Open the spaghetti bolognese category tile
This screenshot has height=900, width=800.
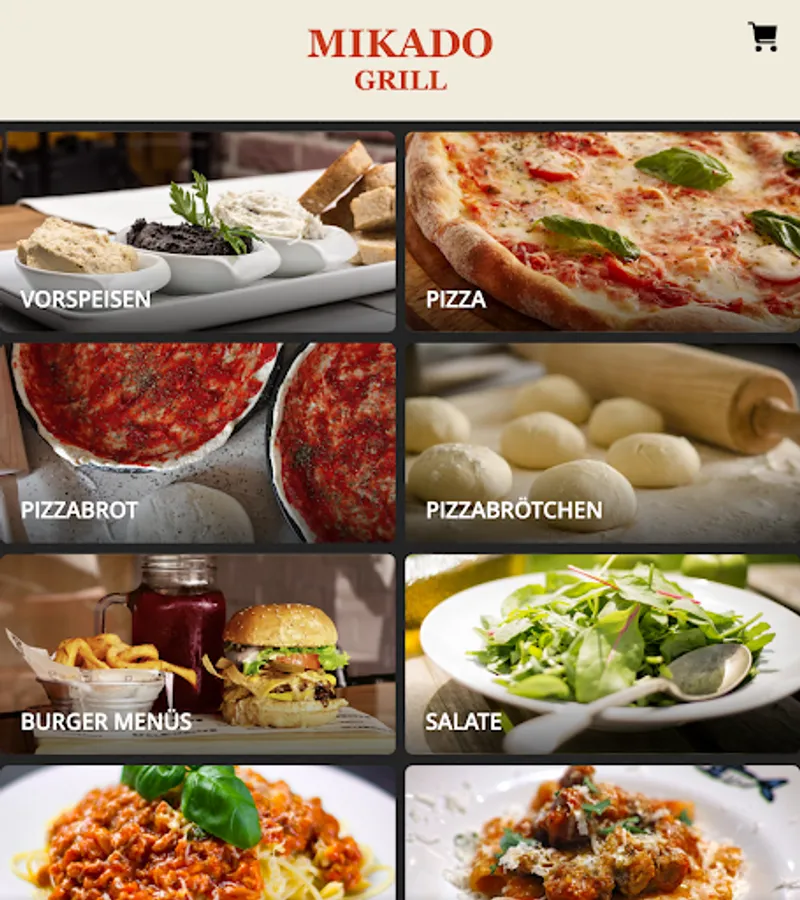(x=197, y=833)
